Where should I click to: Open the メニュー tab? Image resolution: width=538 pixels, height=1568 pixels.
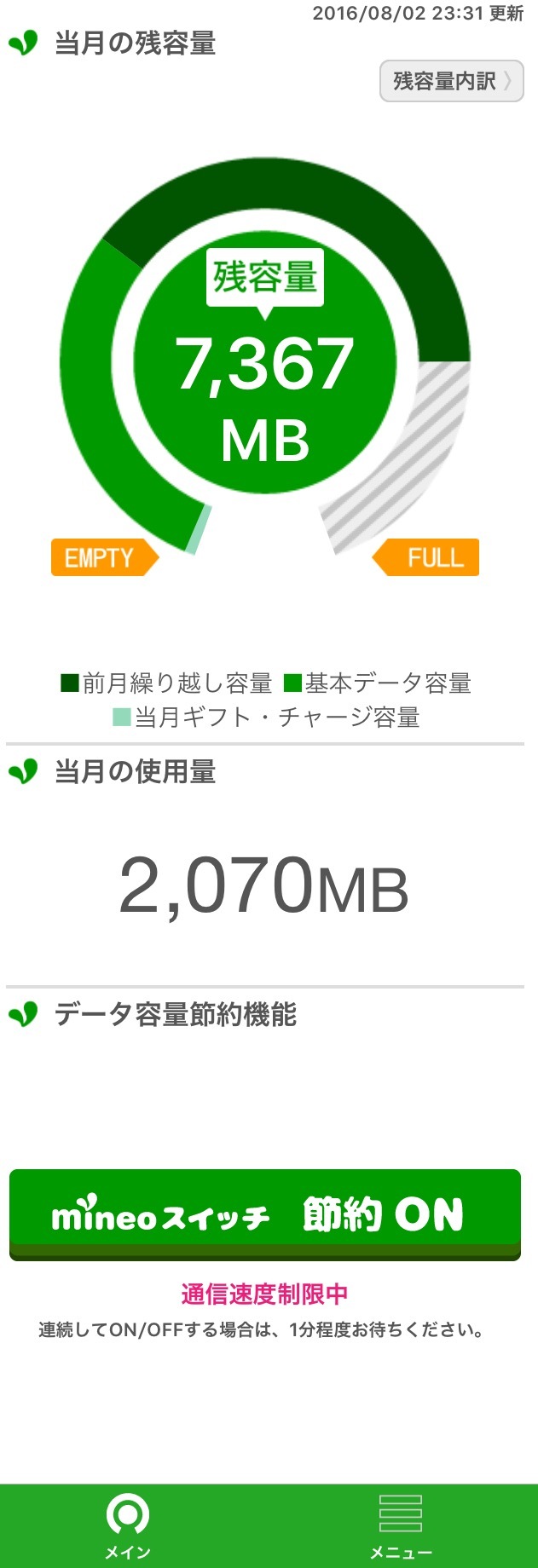coord(401,1525)
